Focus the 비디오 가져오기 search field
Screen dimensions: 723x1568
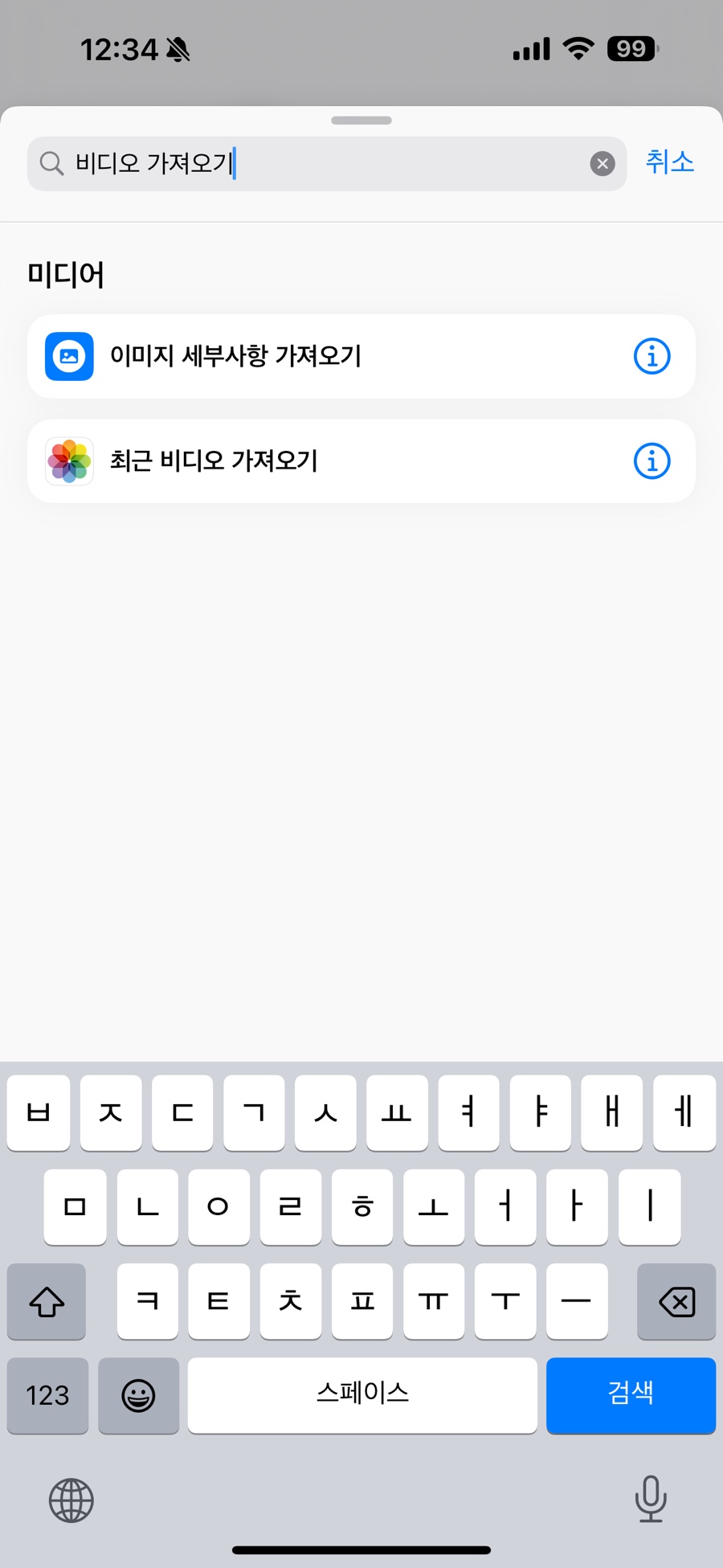coord(327,164)
